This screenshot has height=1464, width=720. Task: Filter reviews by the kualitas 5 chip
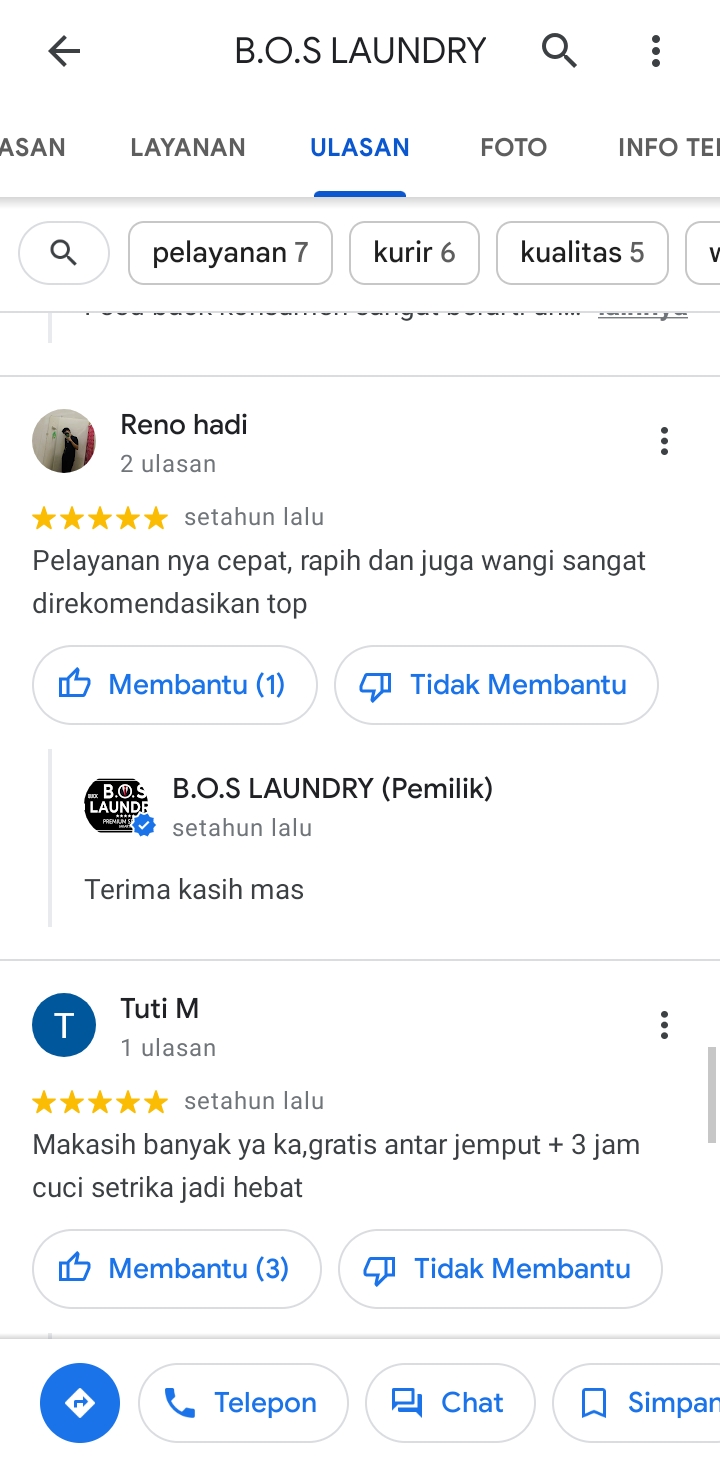point(582,253)
